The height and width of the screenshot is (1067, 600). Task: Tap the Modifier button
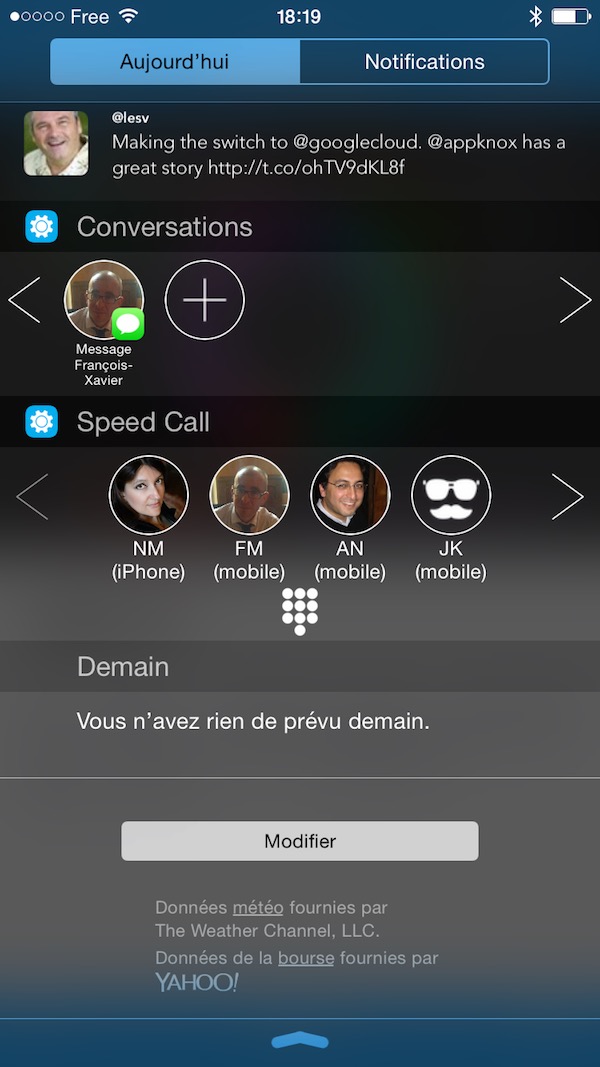300,841
